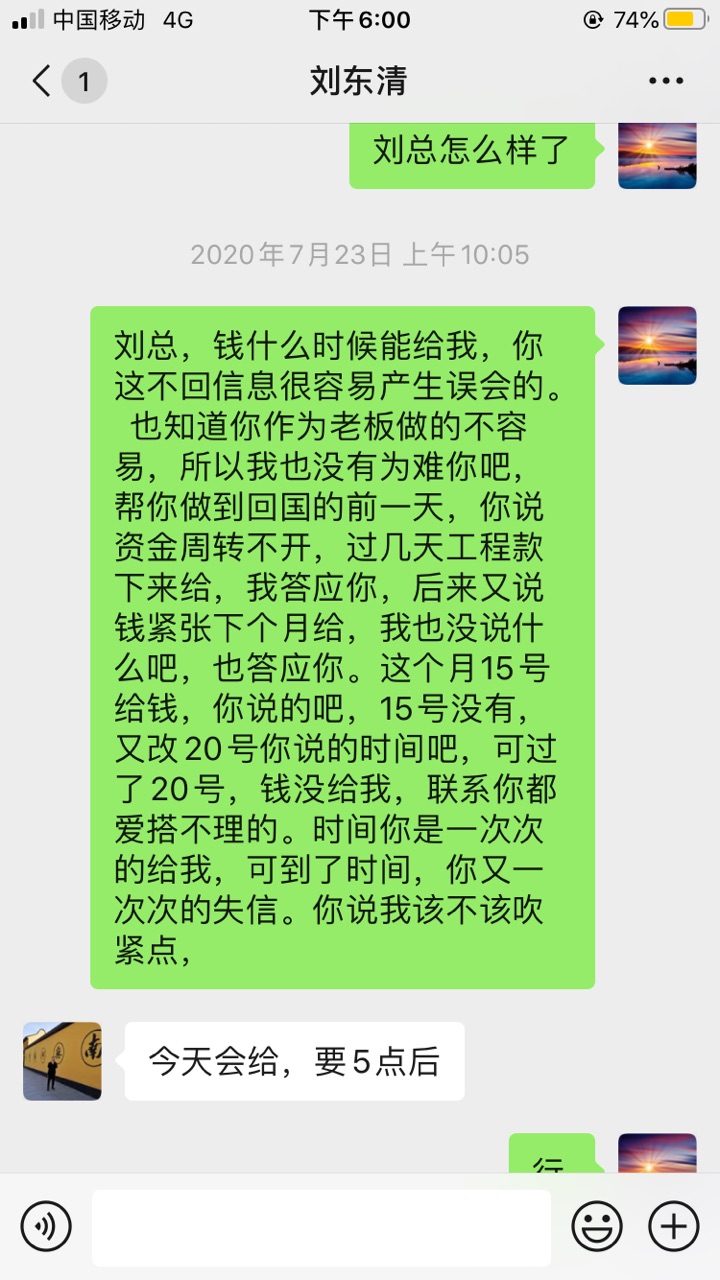720x1280 pixels.
Task: Switch to voice message input
Action: coord(46,1226)
